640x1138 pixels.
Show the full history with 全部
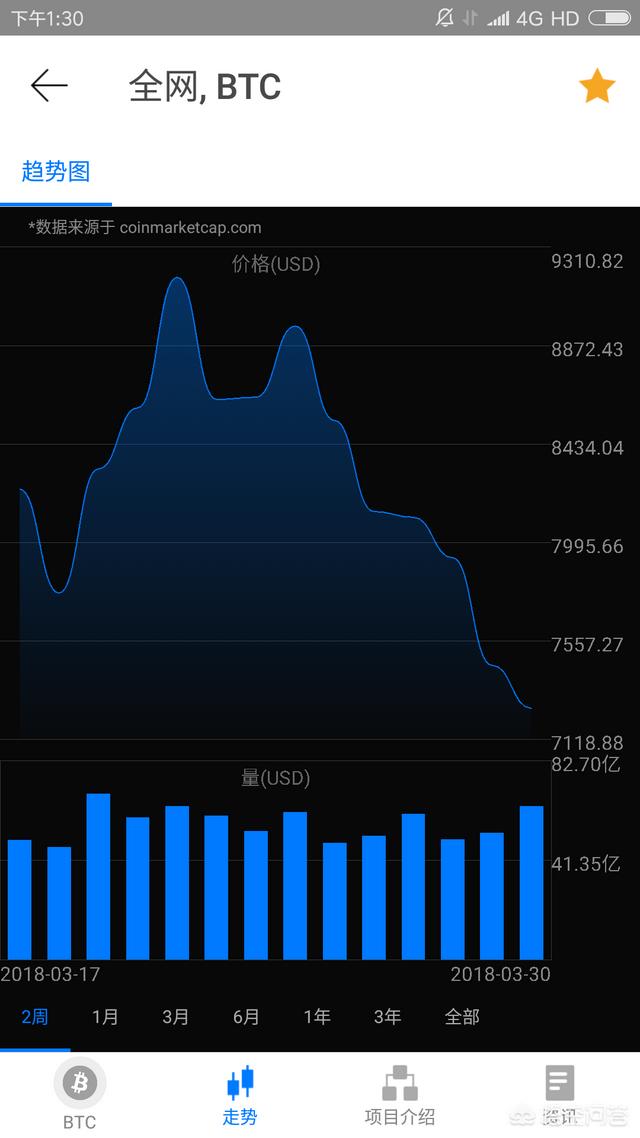[462, 1016]
